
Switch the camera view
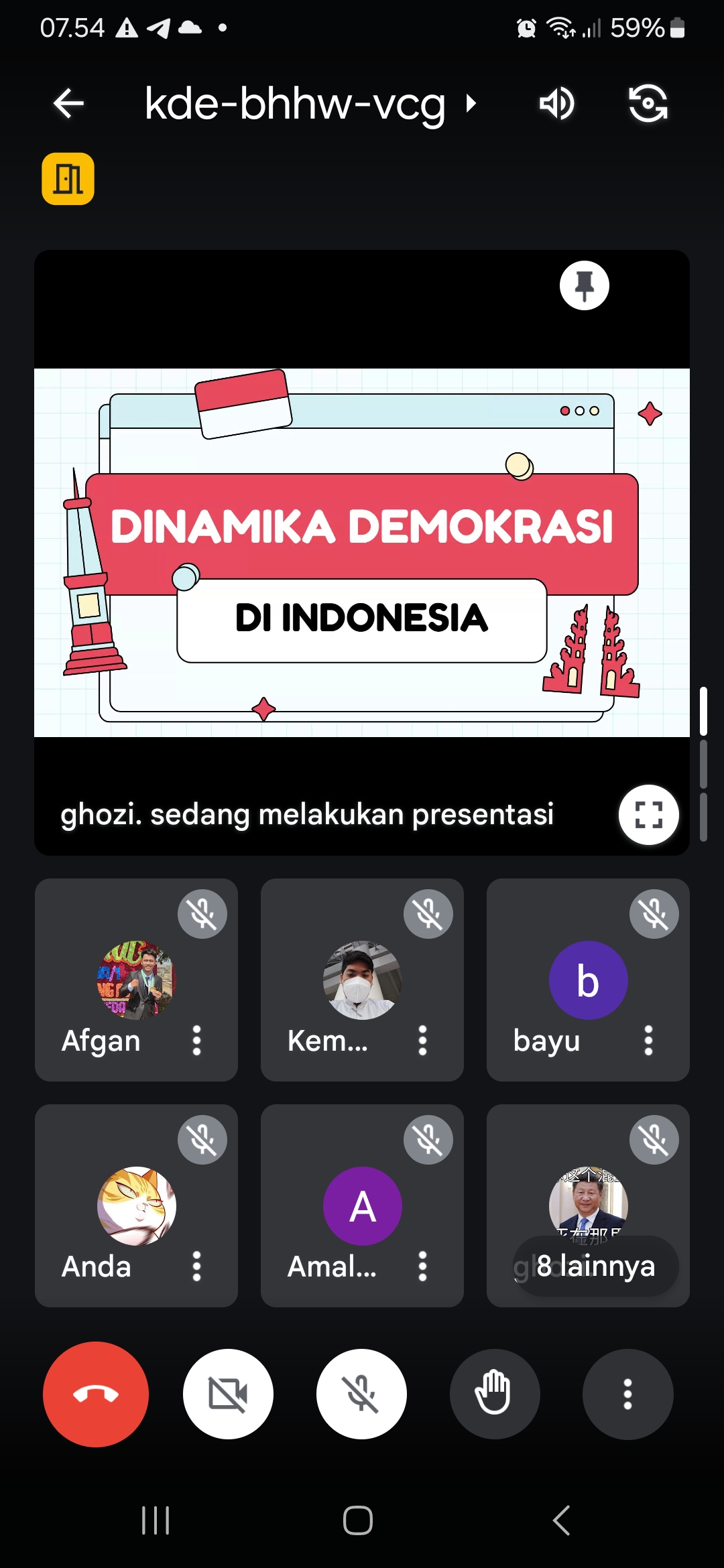[648, 103]
